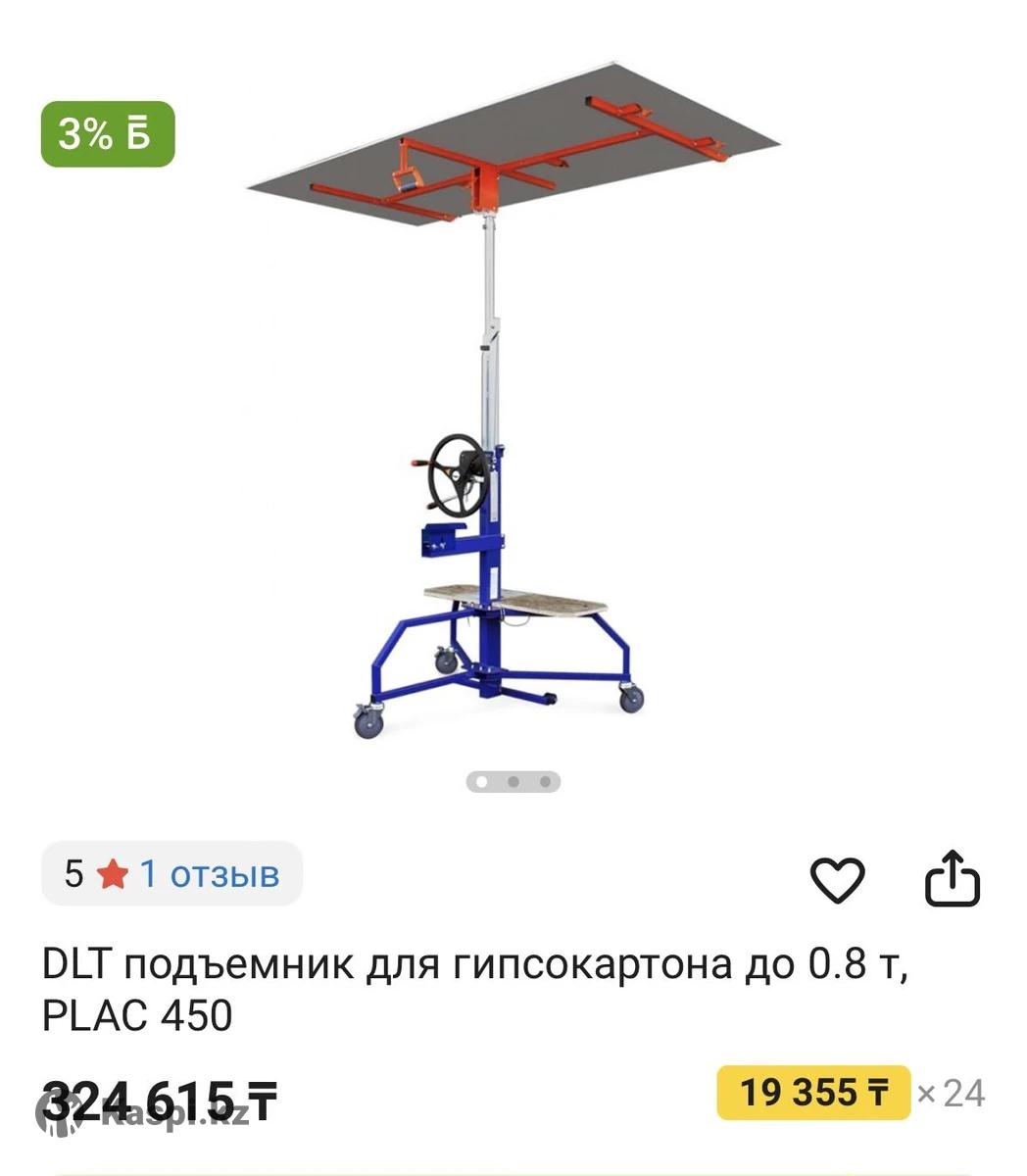This screenshot has height=1176, width=1027.
Task: View the 19 355 ₸ installment offer
Action: tap(813, 1092)
